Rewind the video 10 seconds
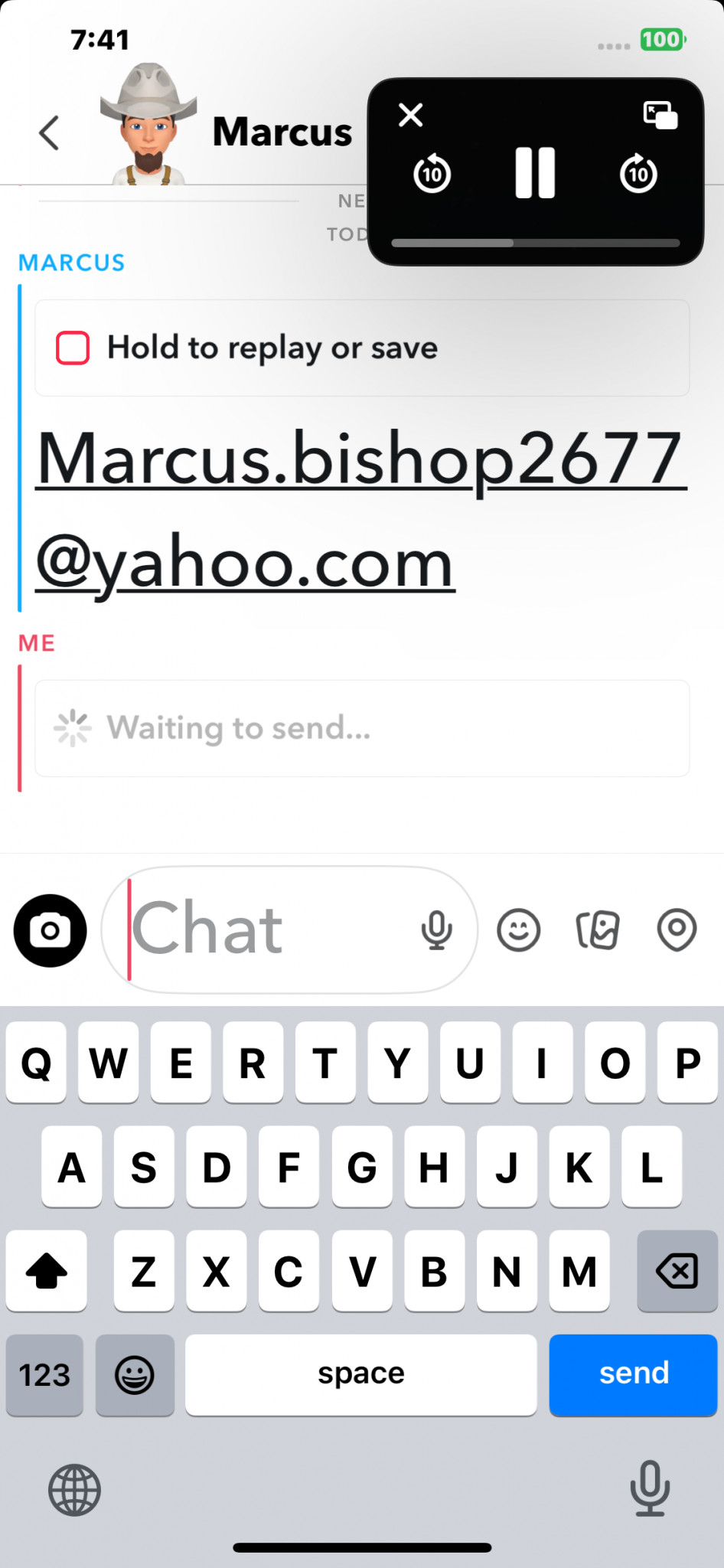724x1568 pixels. coord(432,174)
